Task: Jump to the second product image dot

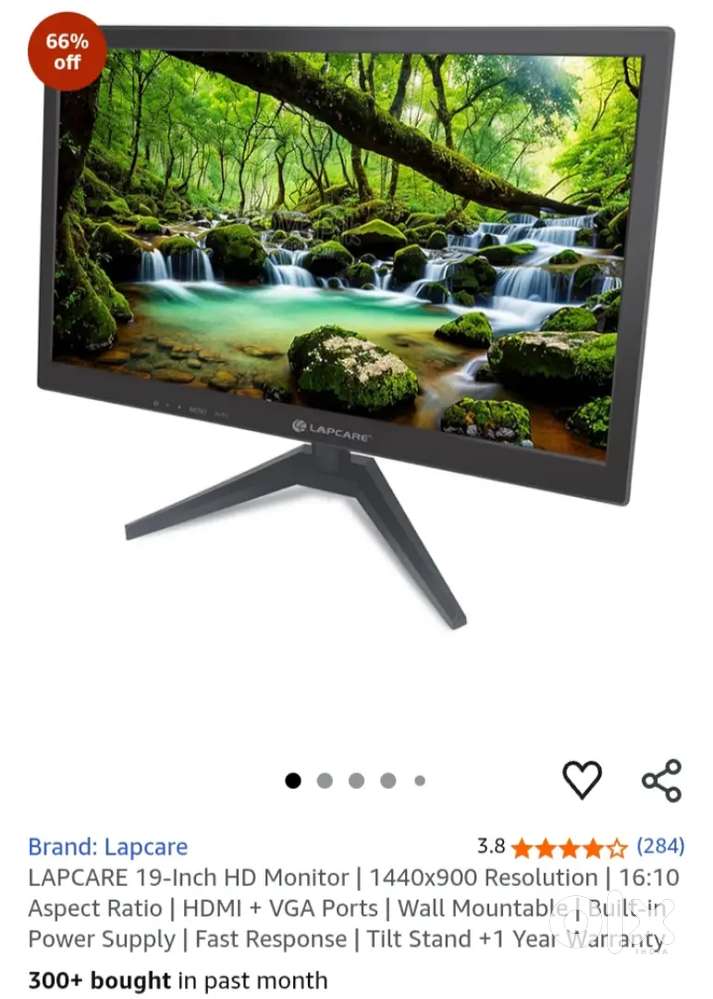Action: [324, 781]
